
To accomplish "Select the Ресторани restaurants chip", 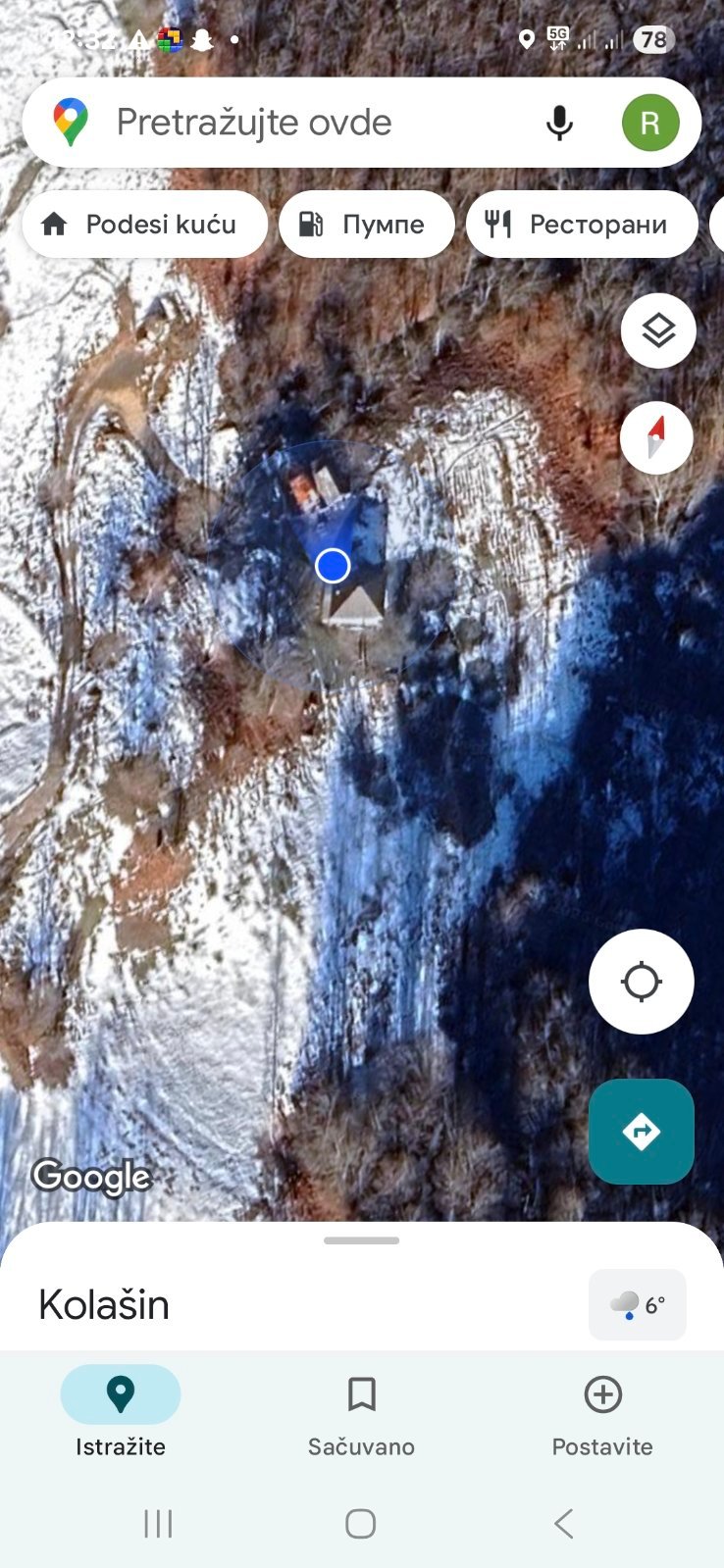I will (581, 225).
